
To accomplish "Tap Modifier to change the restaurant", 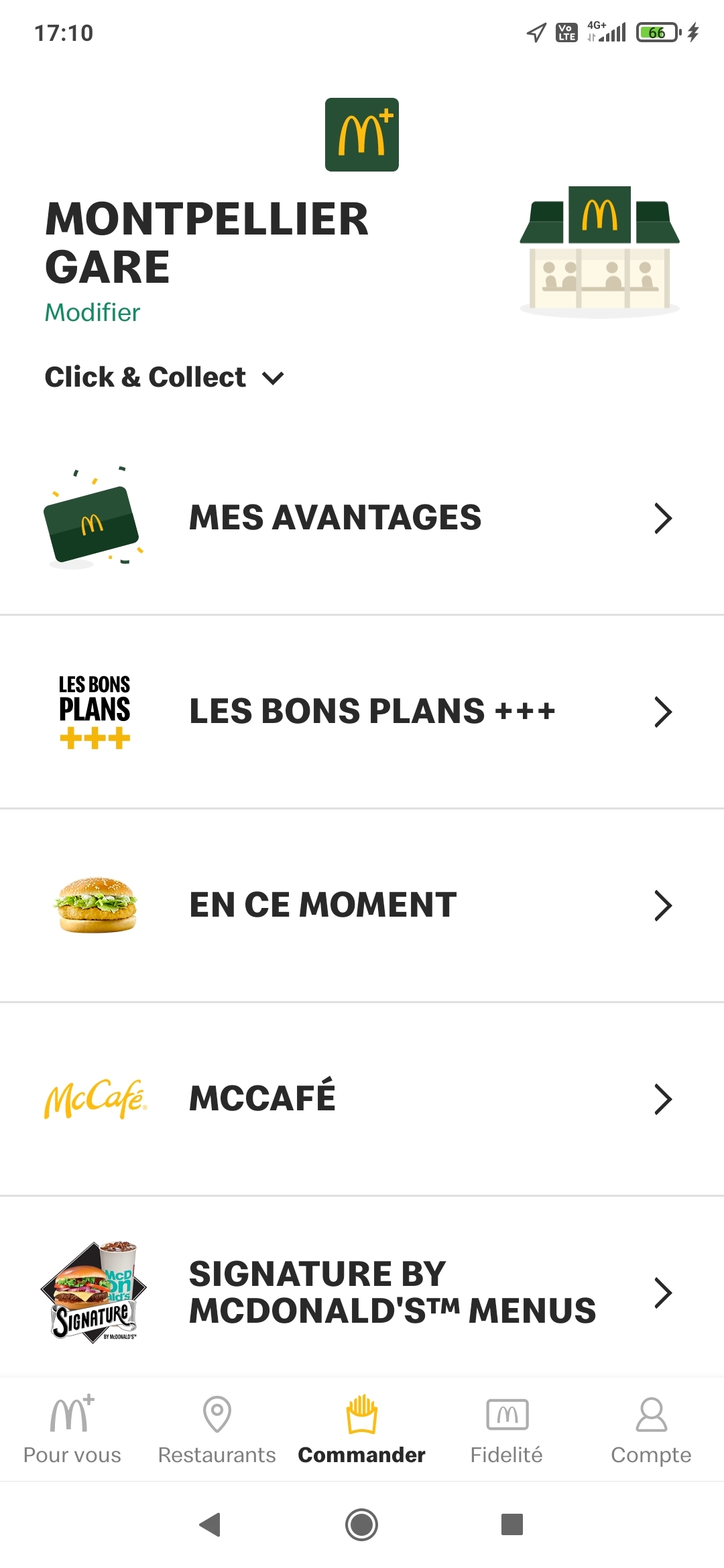I will coord(93,312).
